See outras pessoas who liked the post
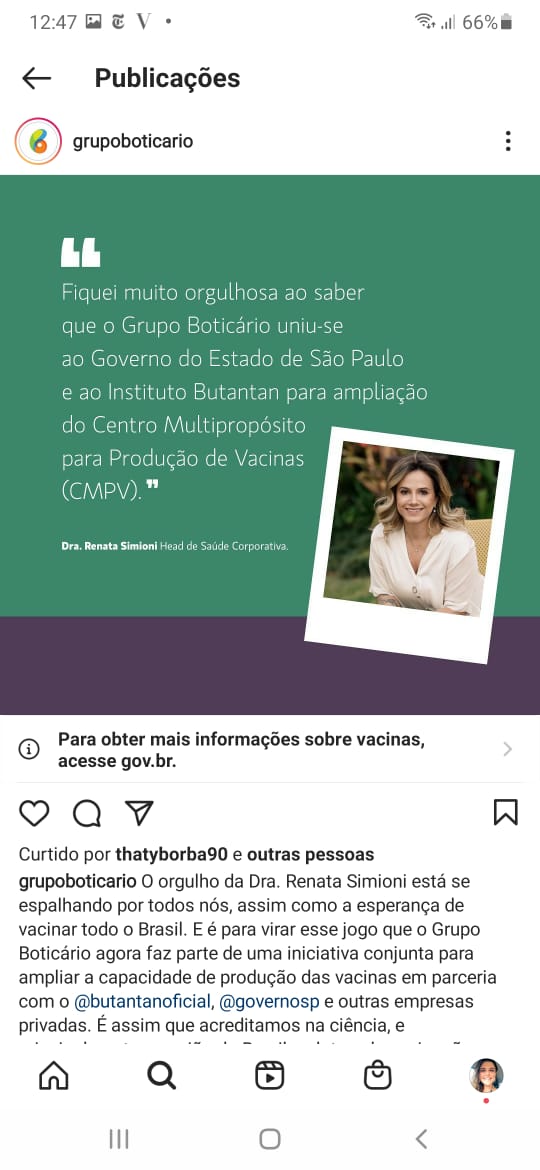The width and height of the screenshot is (540, 1170). click(x=310, y=854)
